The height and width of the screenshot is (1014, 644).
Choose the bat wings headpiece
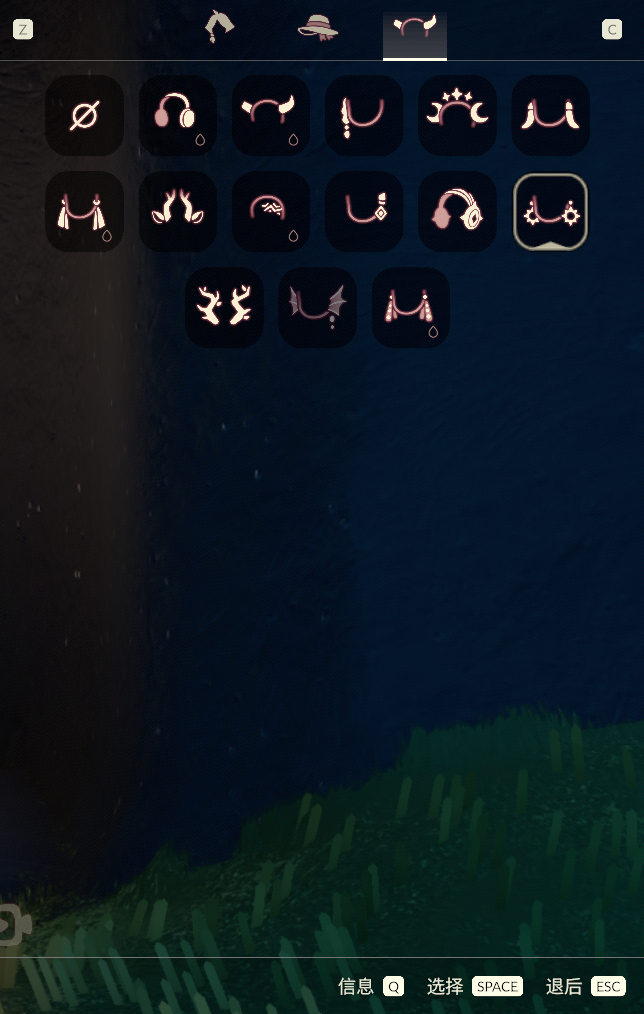pyautogui.click(x=317, y=307)
